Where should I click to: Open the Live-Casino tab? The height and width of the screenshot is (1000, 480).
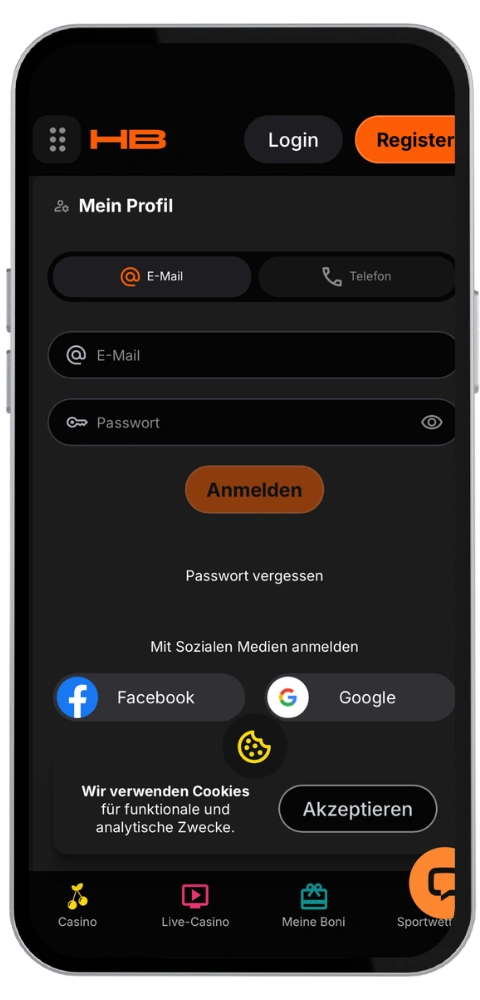click(x=195, y=905)
